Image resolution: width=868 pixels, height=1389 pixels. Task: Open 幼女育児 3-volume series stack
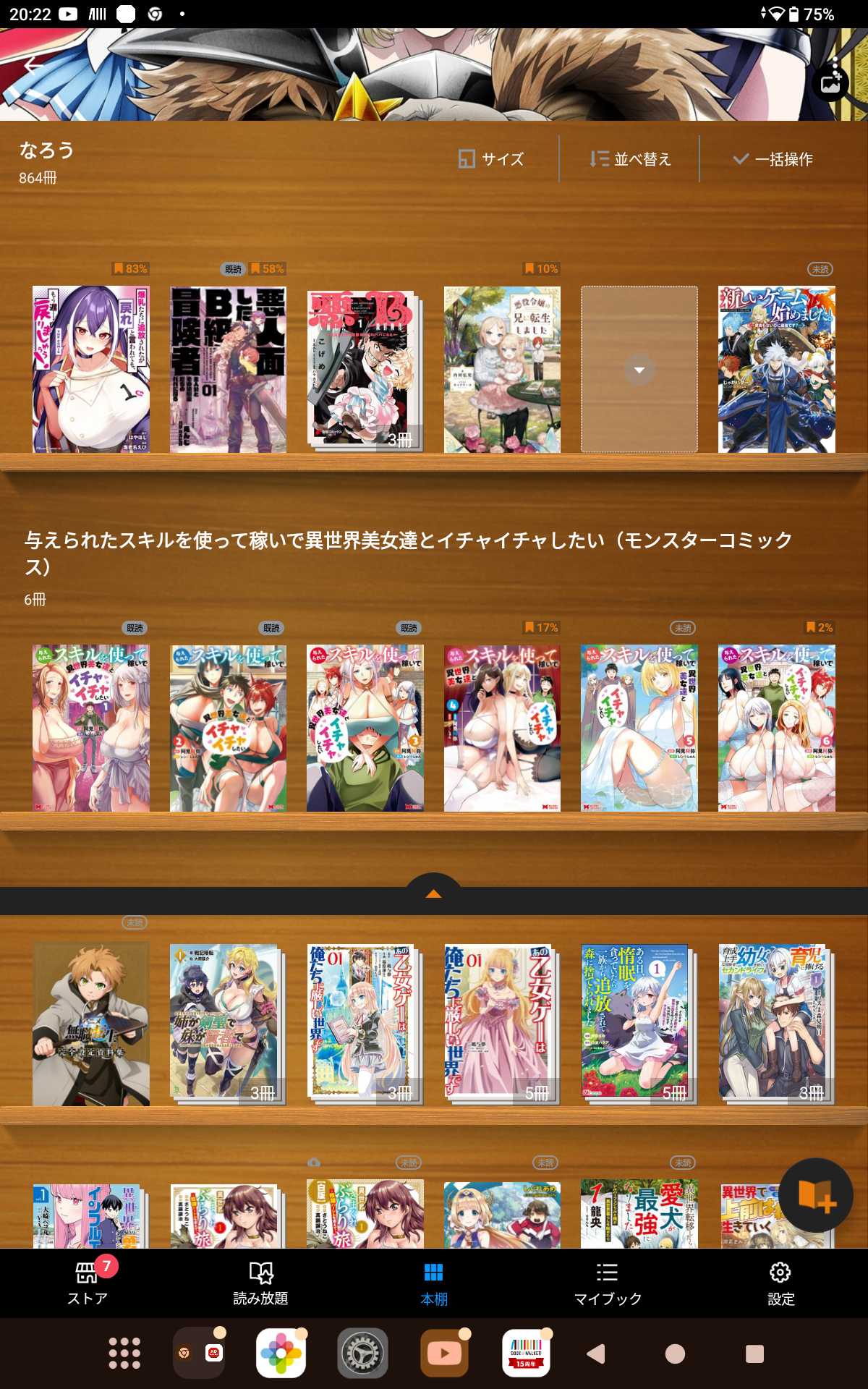774,1021
